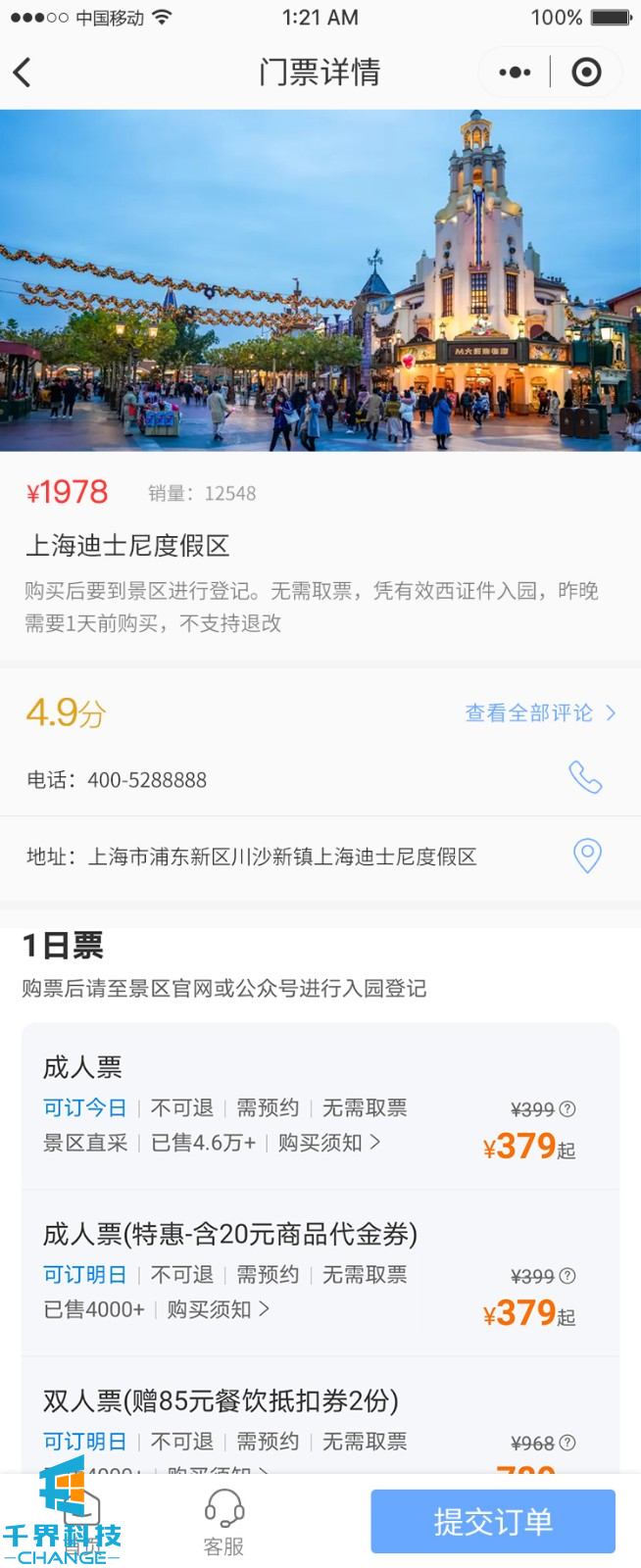The width and height of the screenshot is (641, 1568).
Task: View the Shanghai Disney banner photo
Action: [x=320, y=280]
